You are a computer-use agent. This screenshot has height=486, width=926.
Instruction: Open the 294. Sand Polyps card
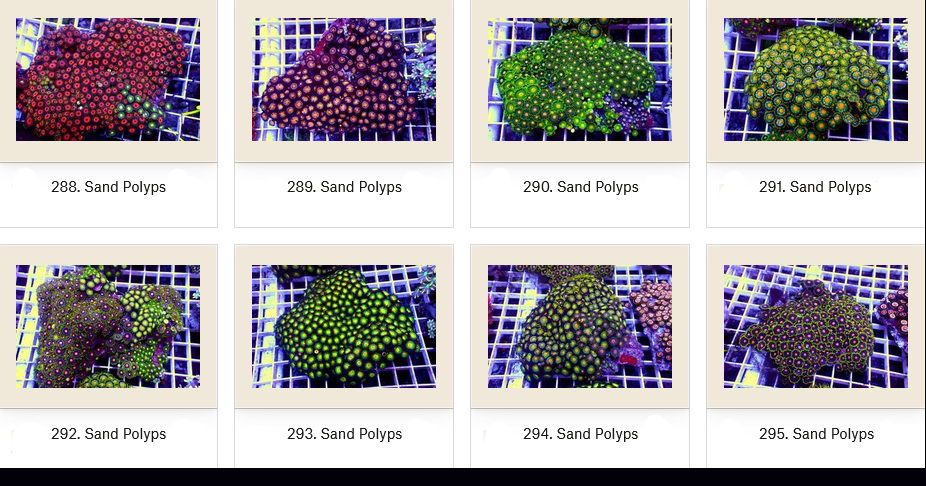[580, 327]
